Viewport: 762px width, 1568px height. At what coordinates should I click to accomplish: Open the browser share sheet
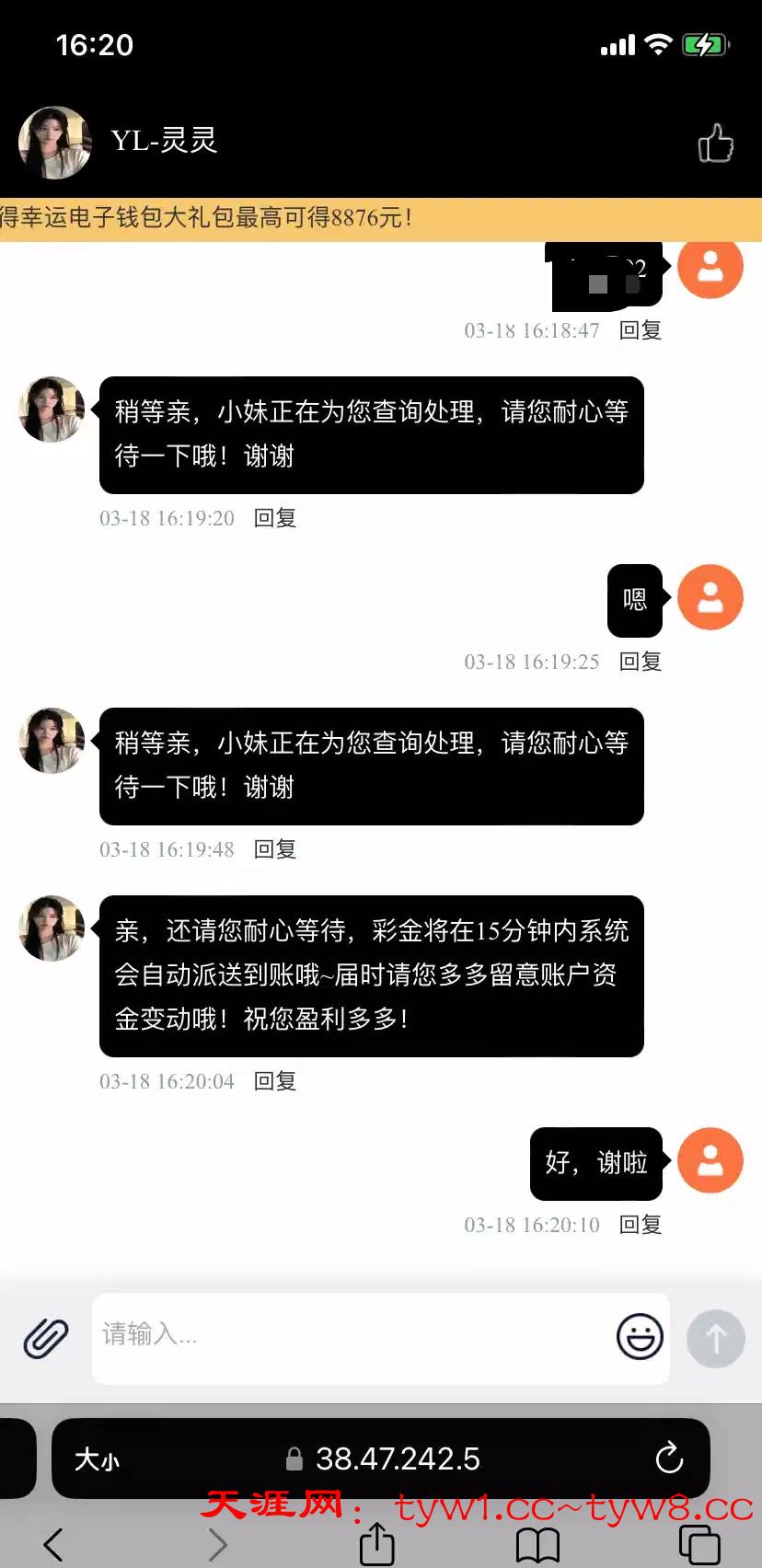pyautogui.click(x=376, y=1543)
